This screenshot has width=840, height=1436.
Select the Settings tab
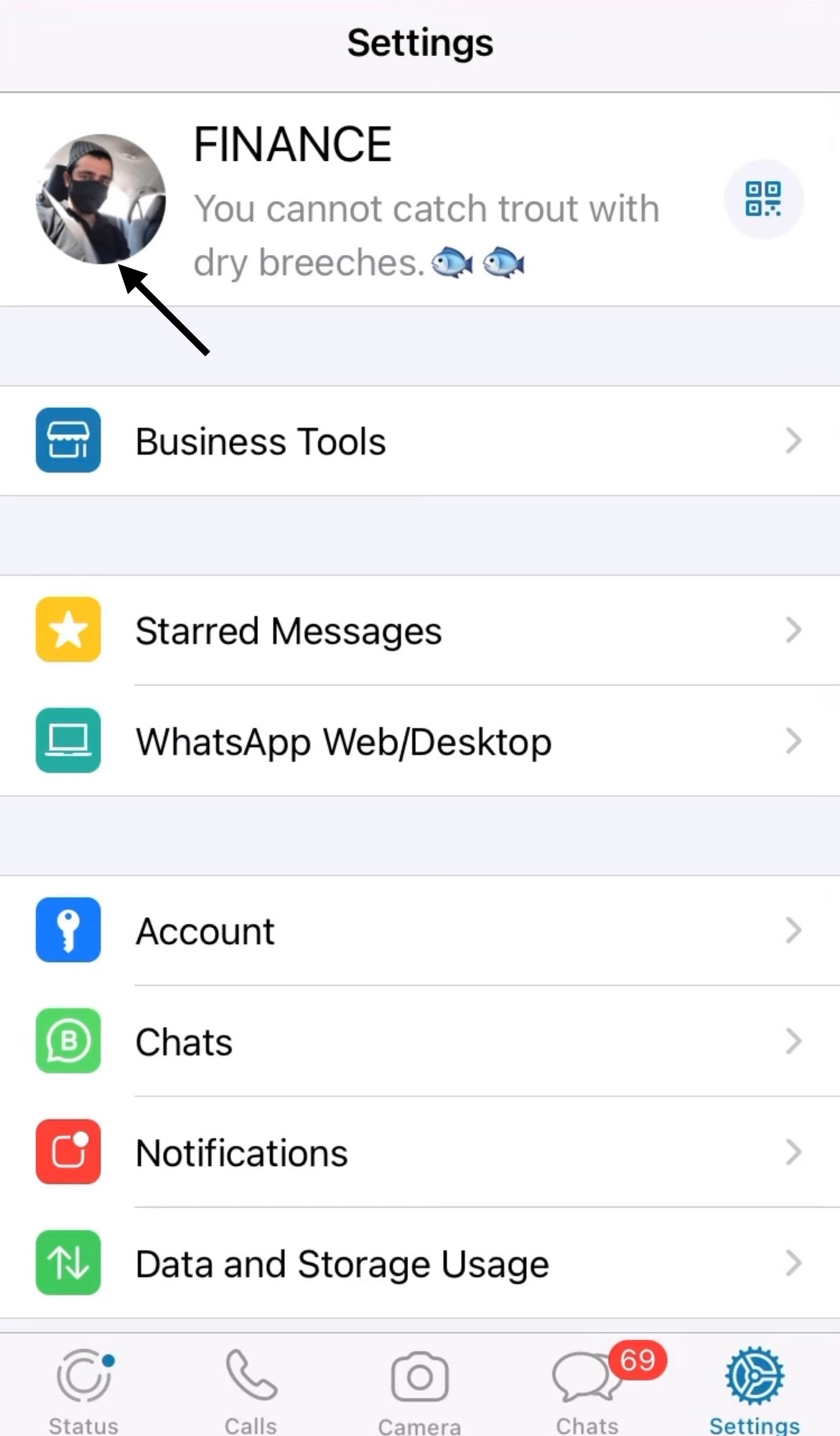[x=754, y=1378]
